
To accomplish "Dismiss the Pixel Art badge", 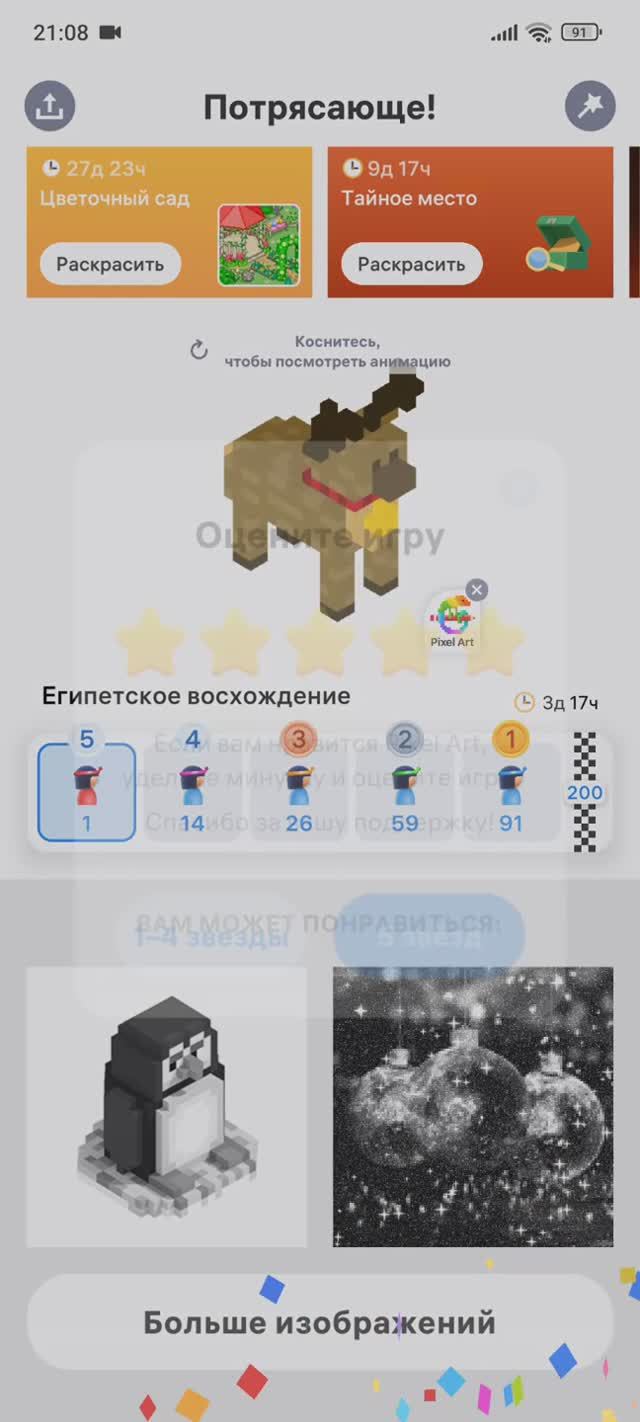I will click(477, 590).
